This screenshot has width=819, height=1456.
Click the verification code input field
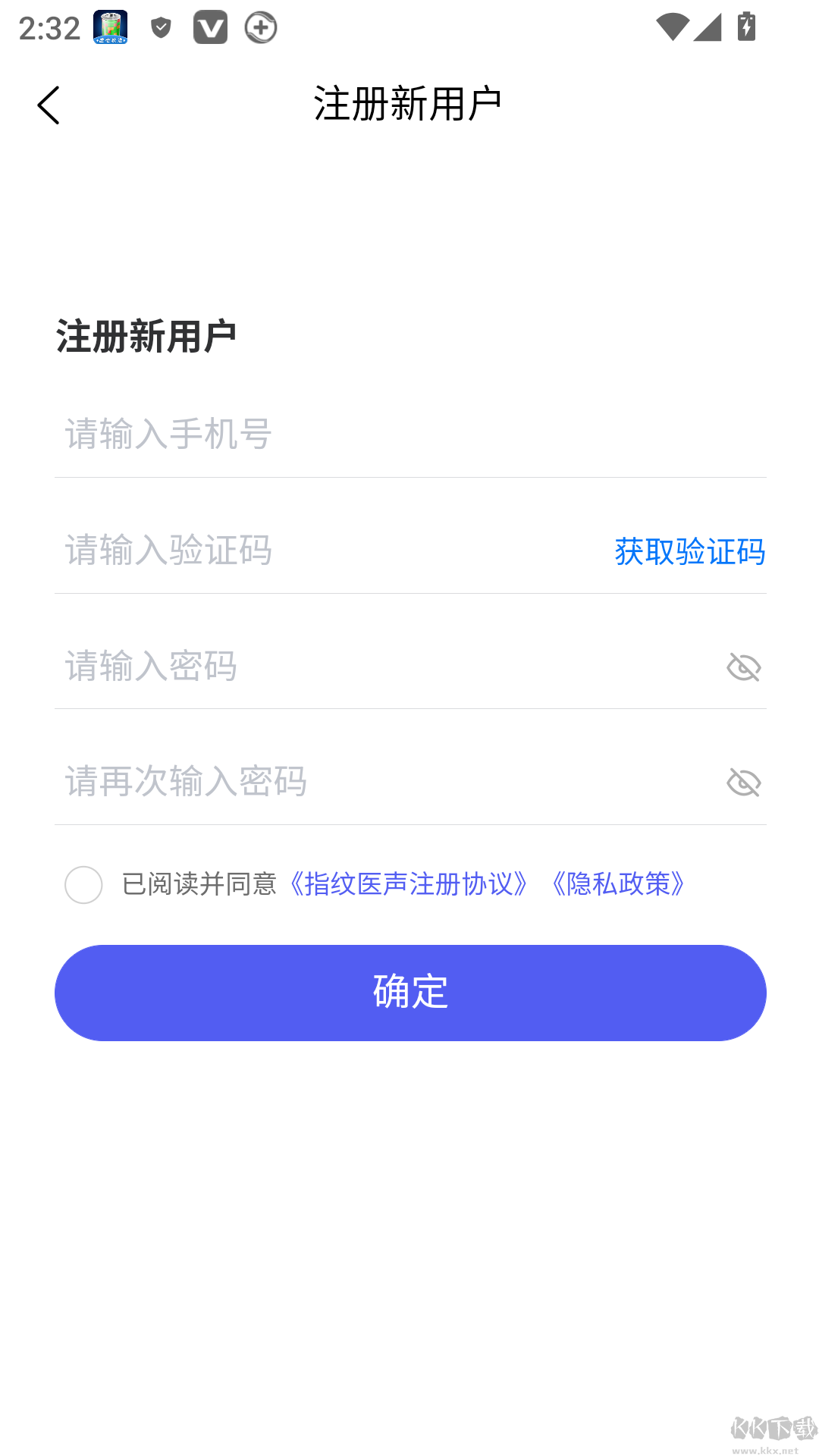[x=303, y=551]
